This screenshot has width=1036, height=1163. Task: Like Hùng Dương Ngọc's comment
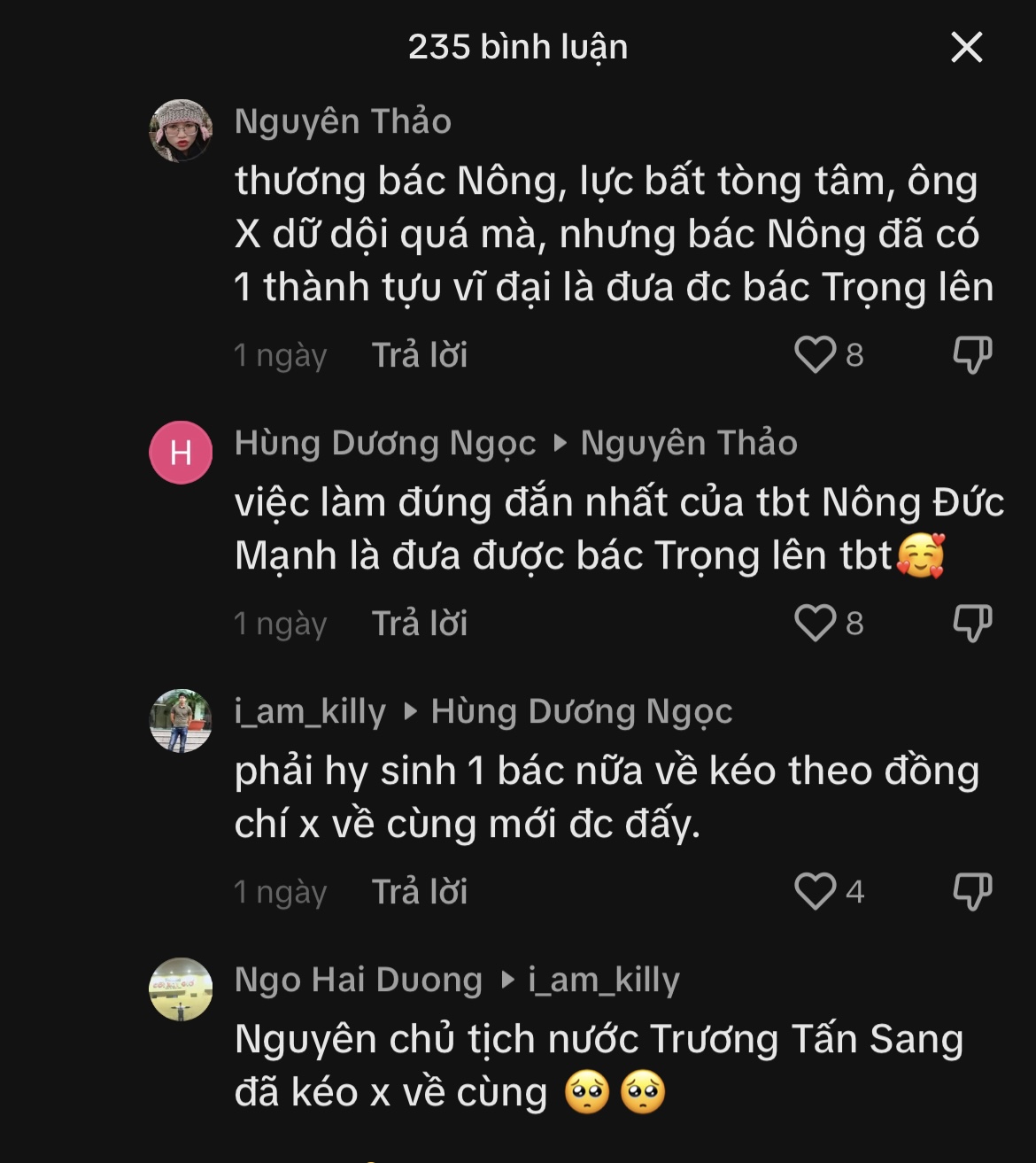815,624
